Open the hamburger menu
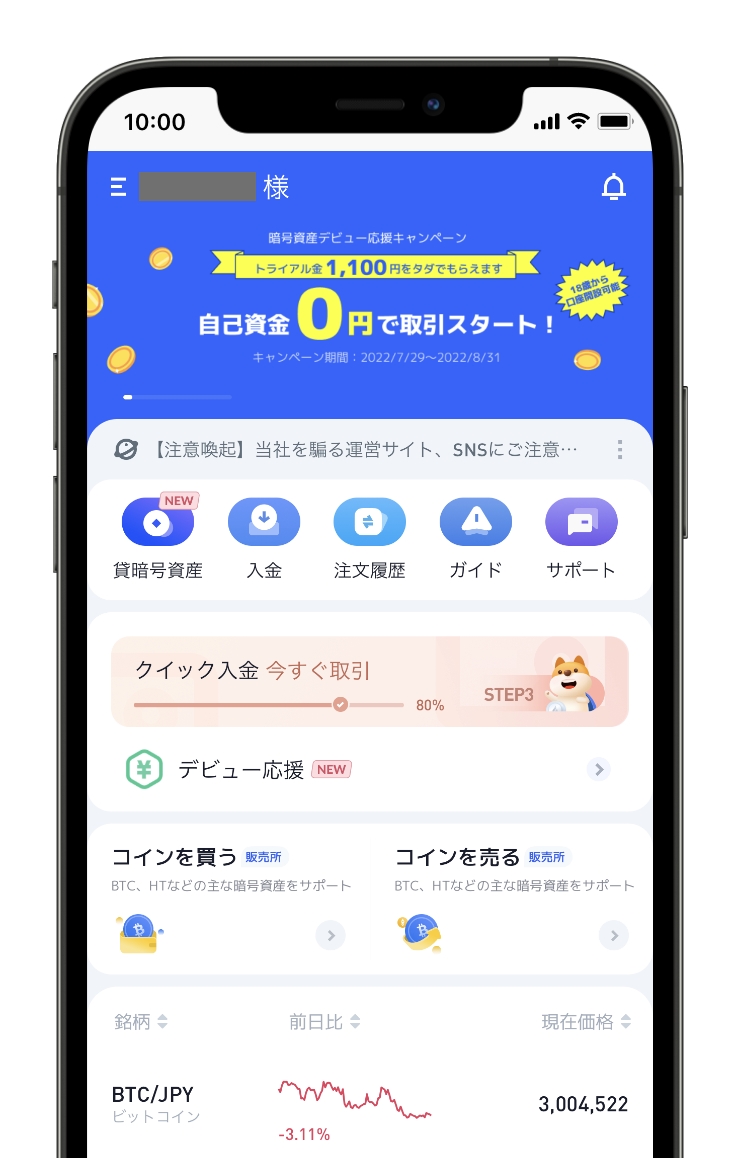Image resolution: width=740 pixels, height=1158 pixels. coord(118,187)
